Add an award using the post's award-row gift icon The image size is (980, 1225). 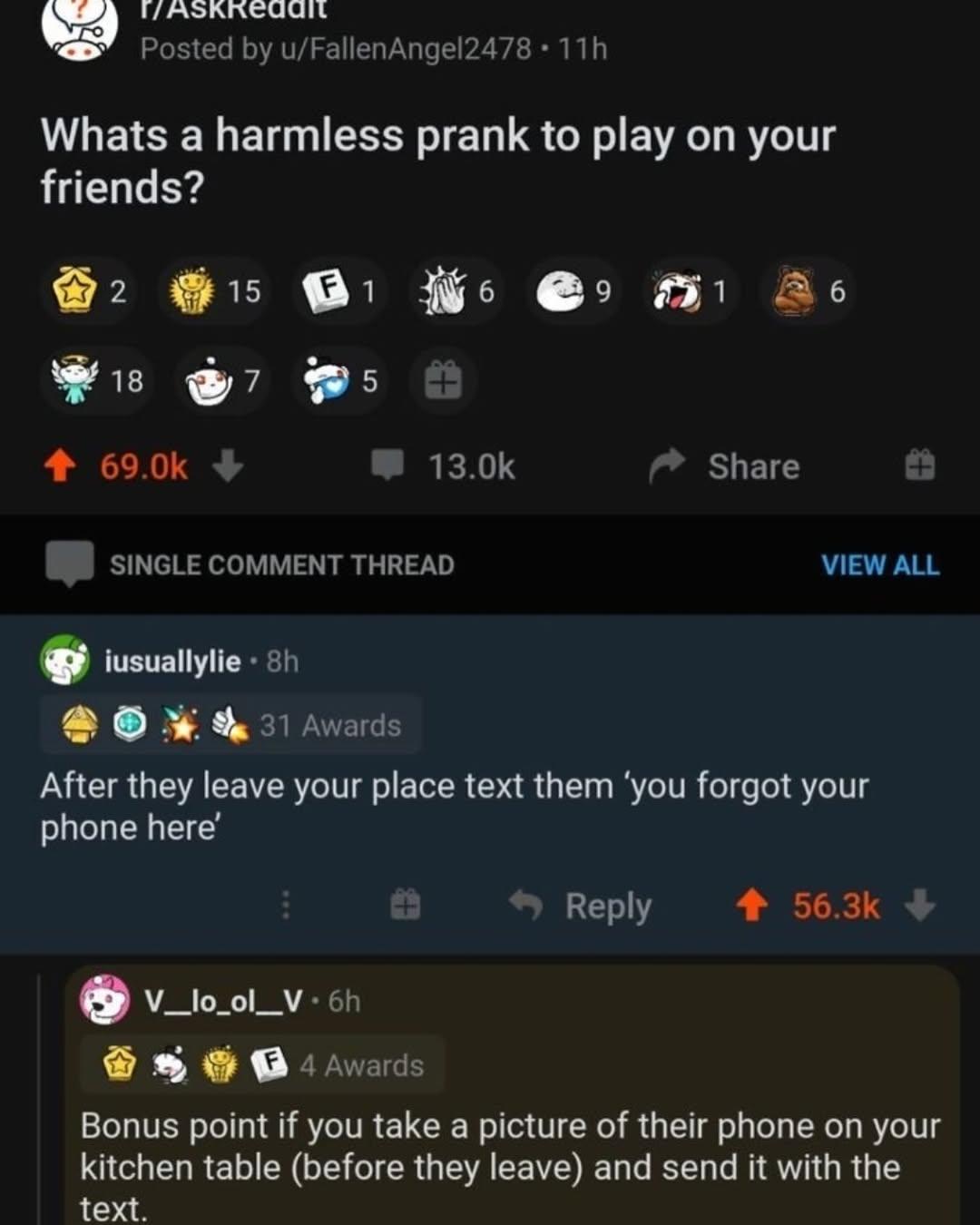click(x=443, y=380)
